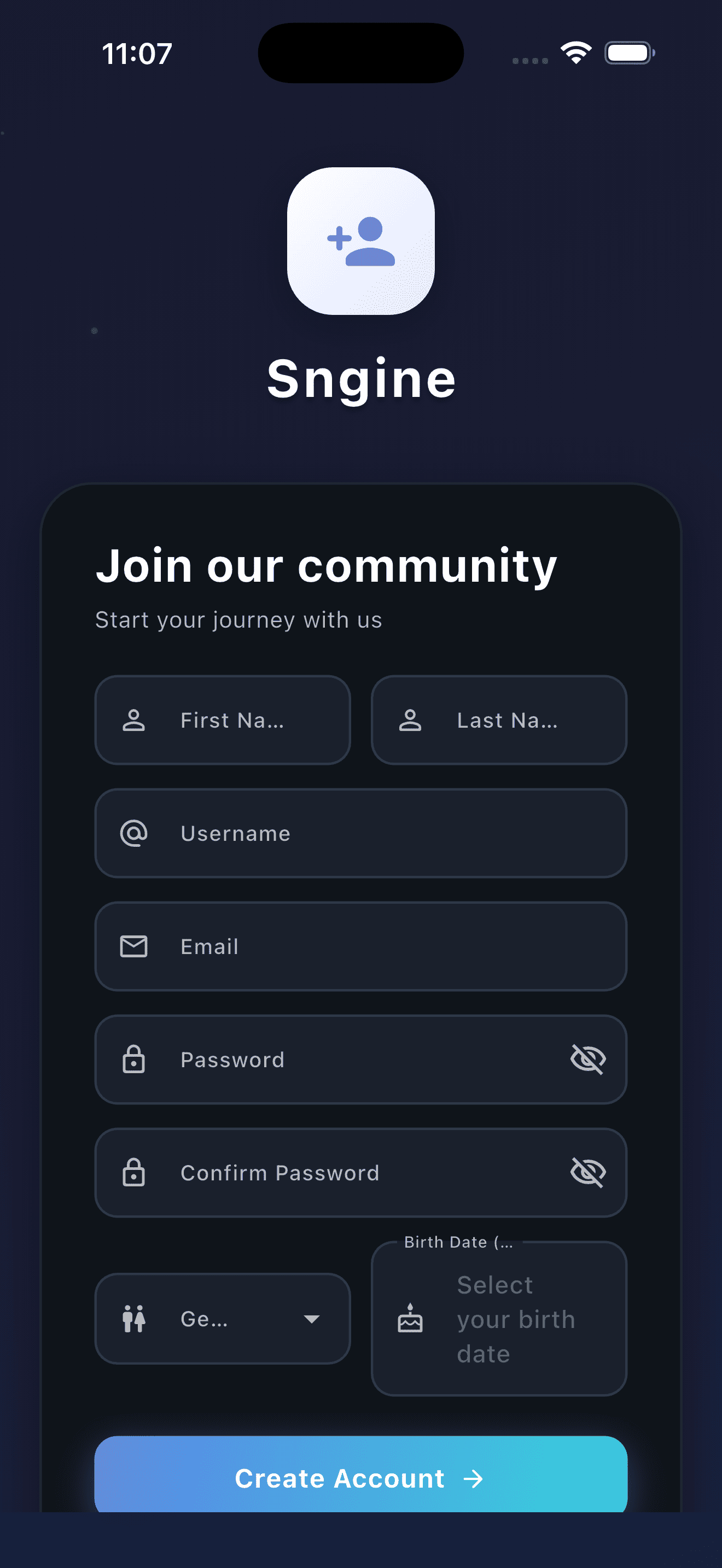The image size is (722, 1568).
Task: Click the person icon in First Name field
Action: click(x=135, y=720)
